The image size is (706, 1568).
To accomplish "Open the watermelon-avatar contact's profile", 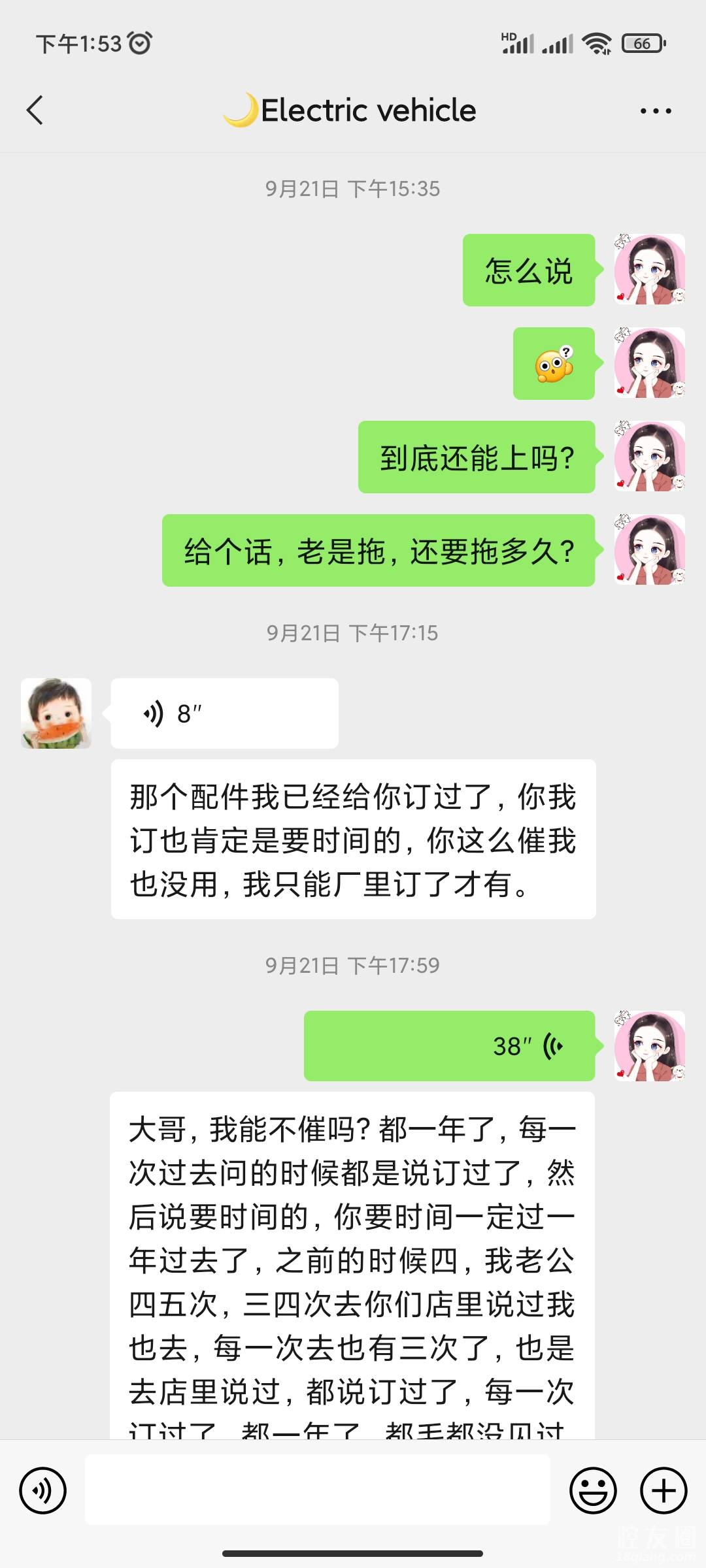I will coord(56,713).
